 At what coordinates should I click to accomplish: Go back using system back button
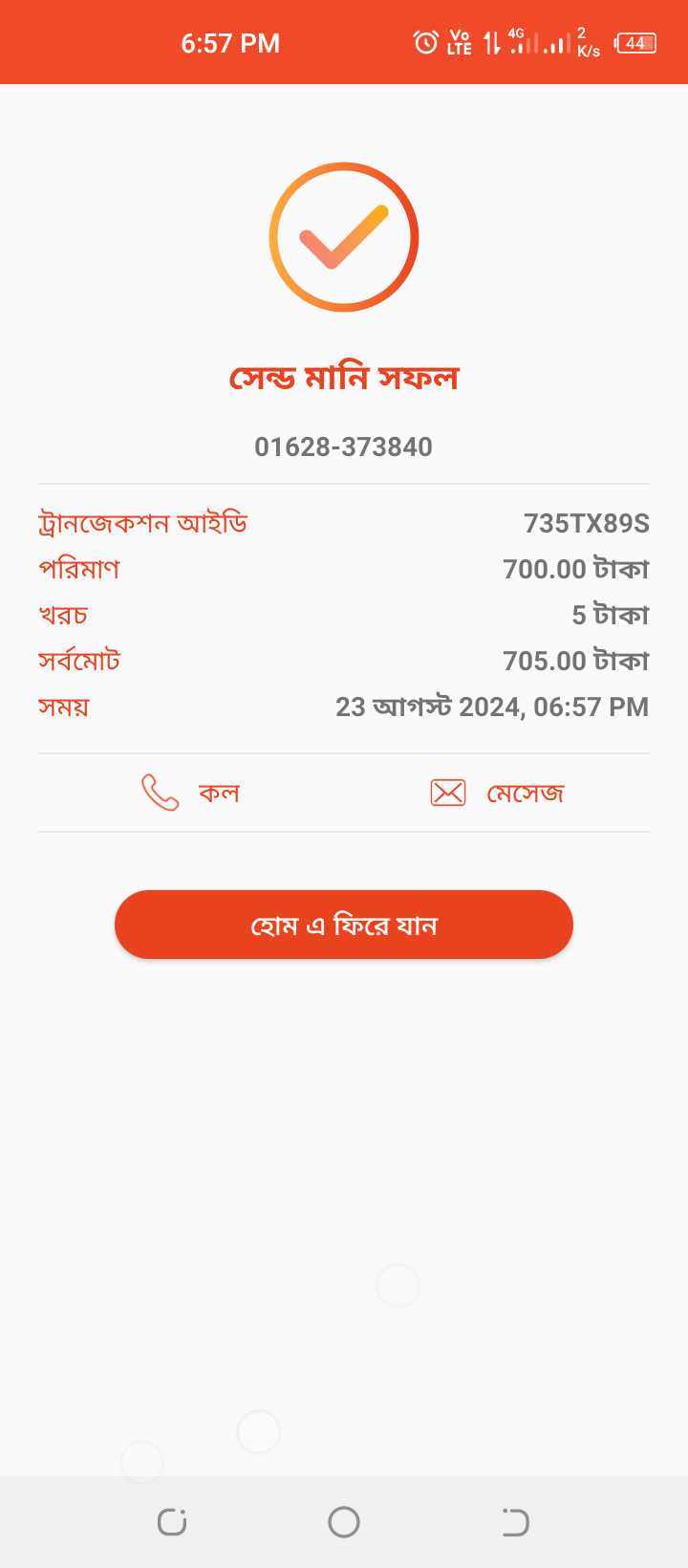(x=515, y=1521)
